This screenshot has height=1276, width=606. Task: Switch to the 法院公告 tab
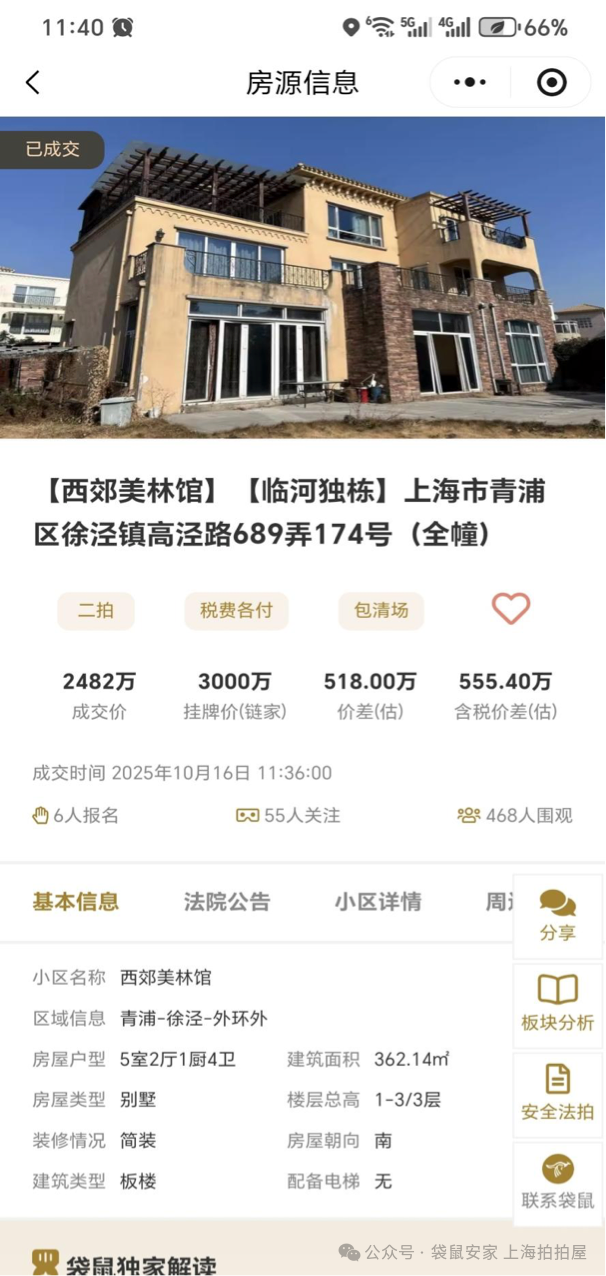[227, 901]
